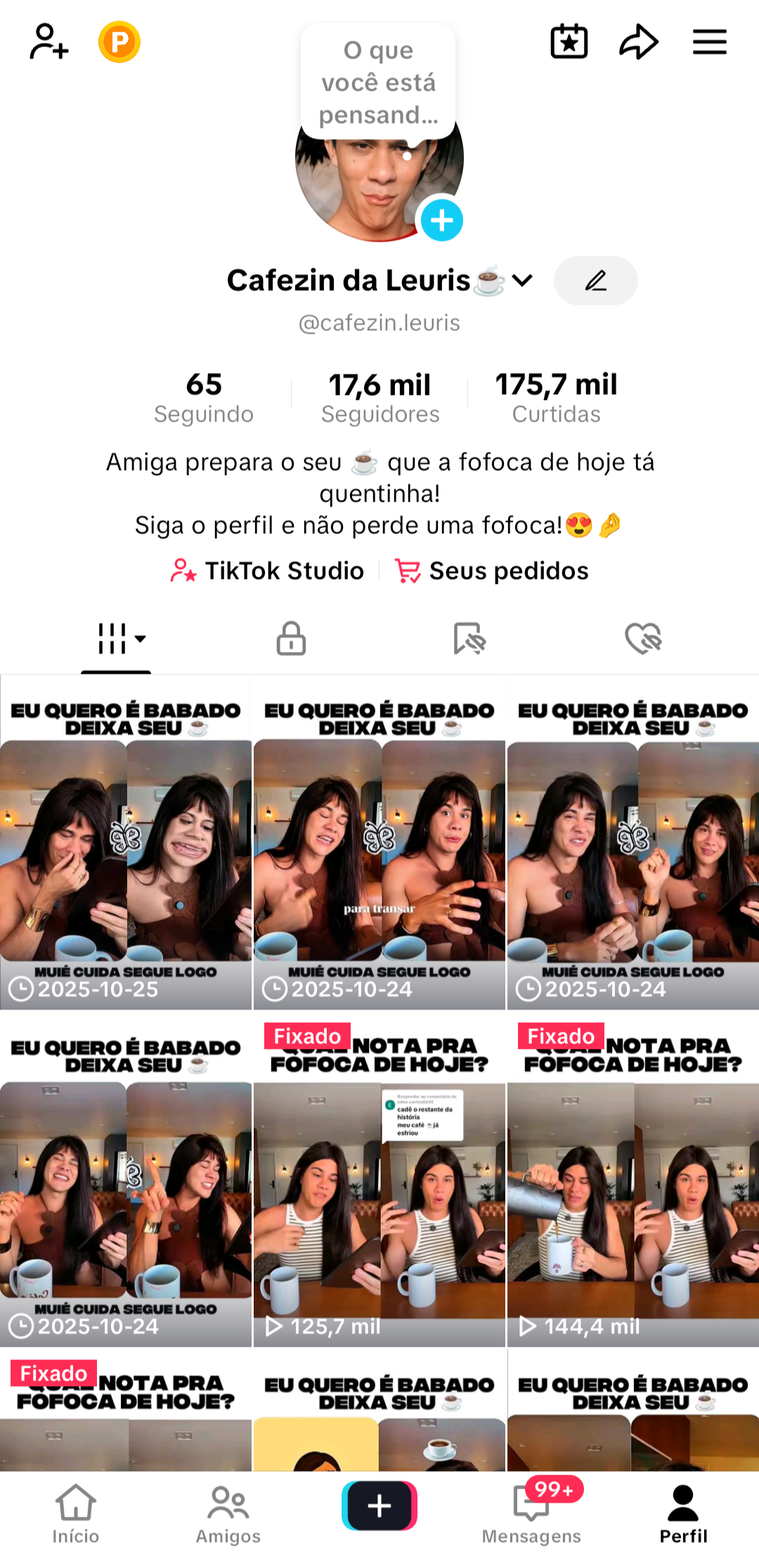This screenshot has height=1568, width=759.
Task: Switch to the saved bookmarks tab
Action: click(469, 639)
